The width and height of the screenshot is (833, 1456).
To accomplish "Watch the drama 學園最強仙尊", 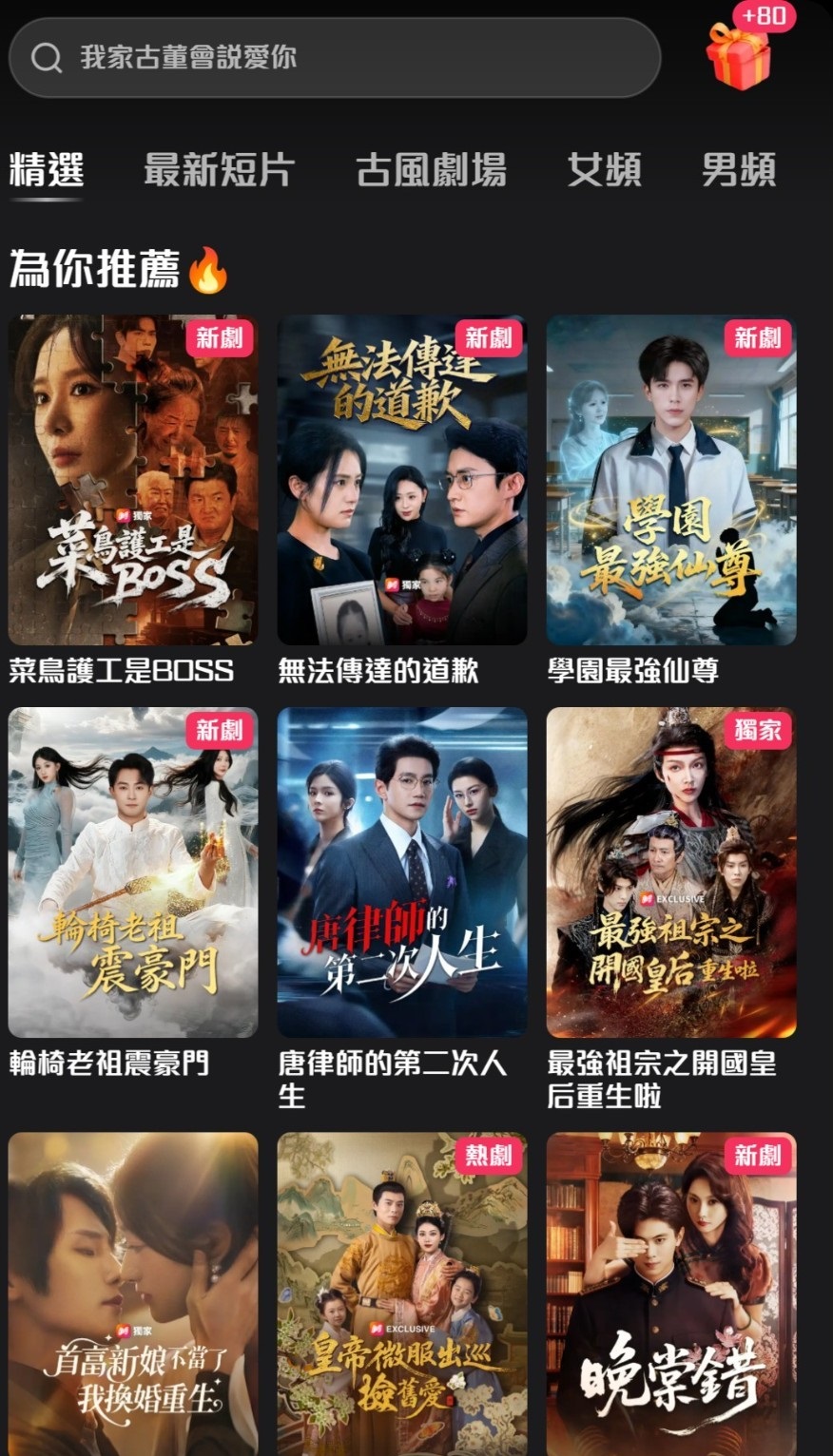I will (x=670, y=480).
